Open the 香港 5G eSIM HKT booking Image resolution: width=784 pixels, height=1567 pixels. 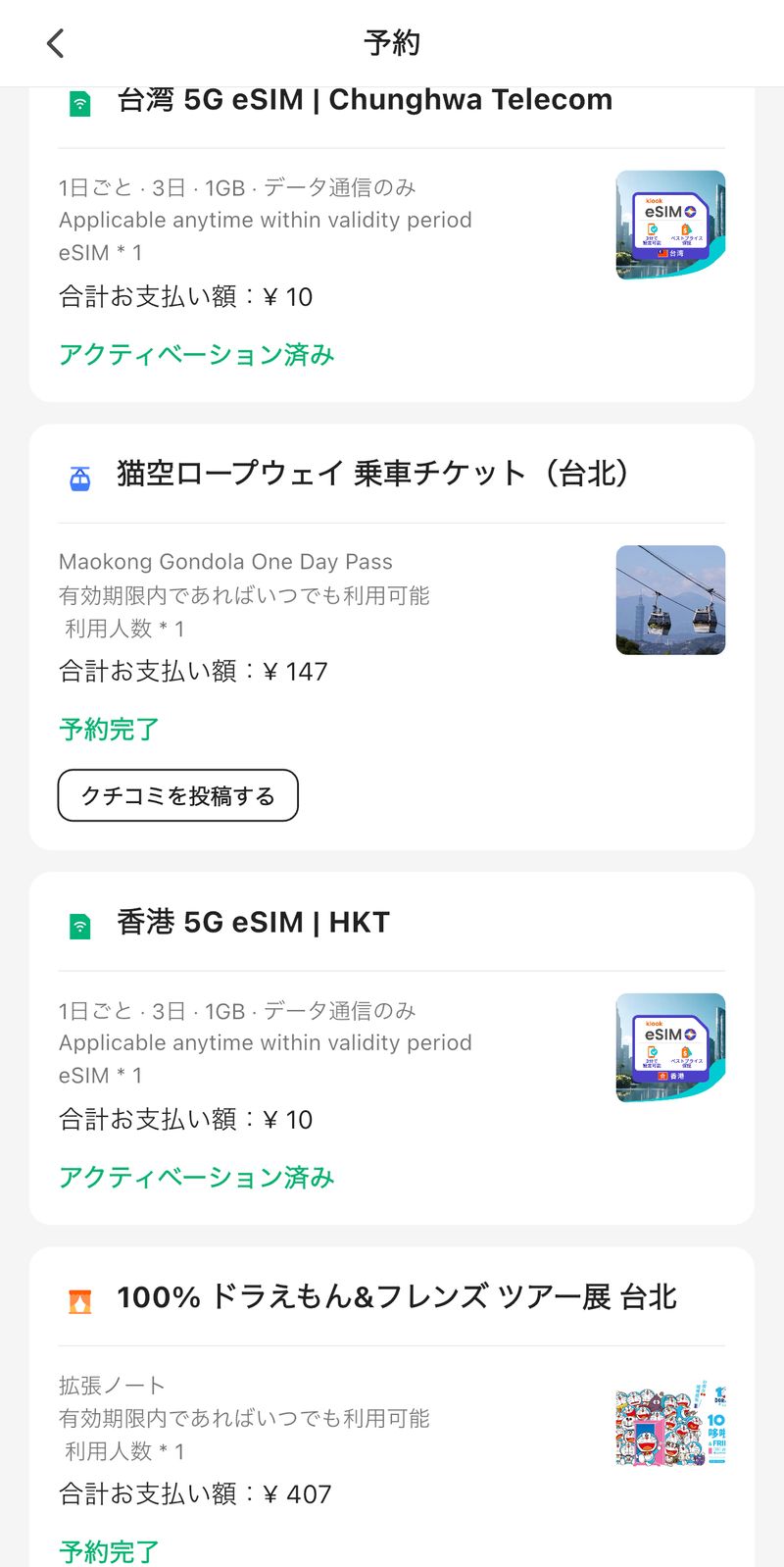coord(253,923)
